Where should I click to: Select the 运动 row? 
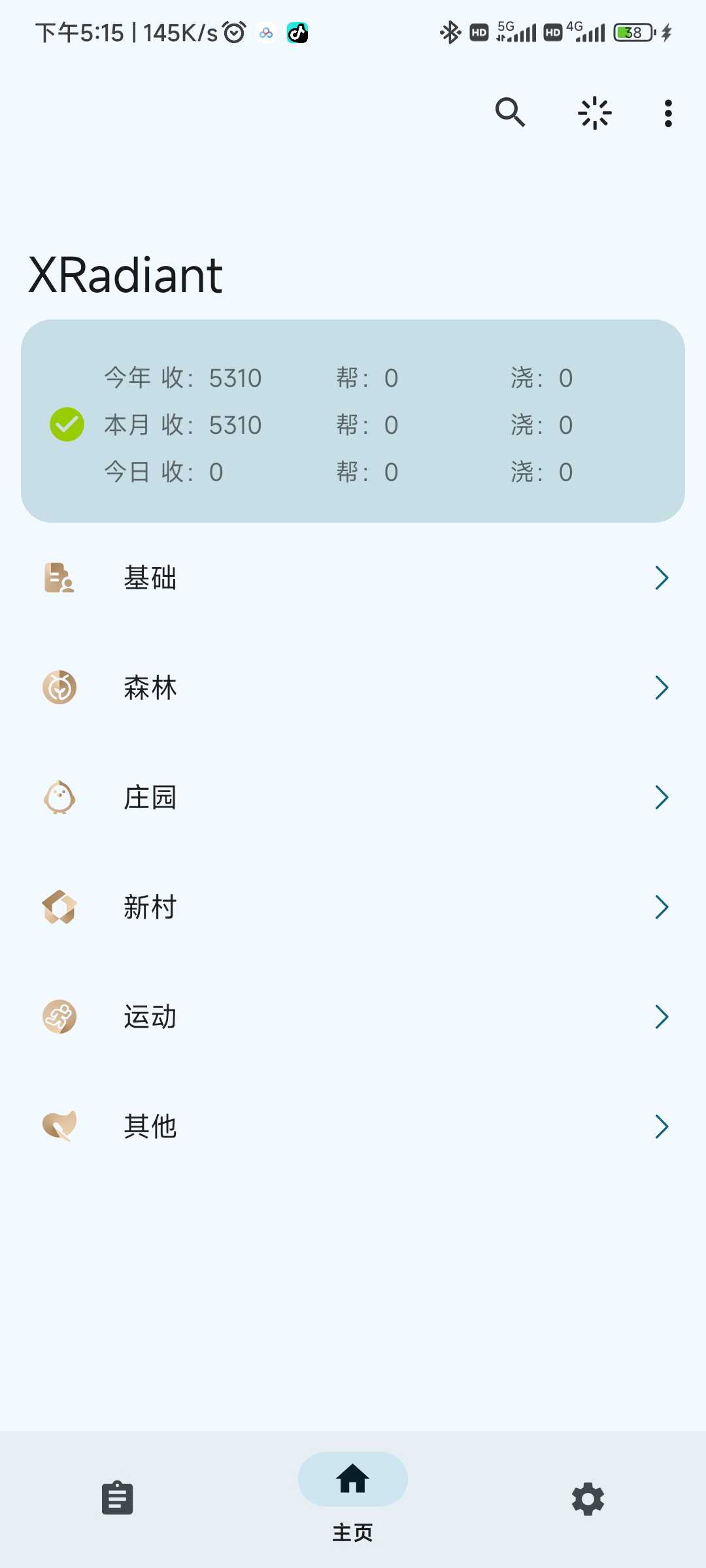353,1017
